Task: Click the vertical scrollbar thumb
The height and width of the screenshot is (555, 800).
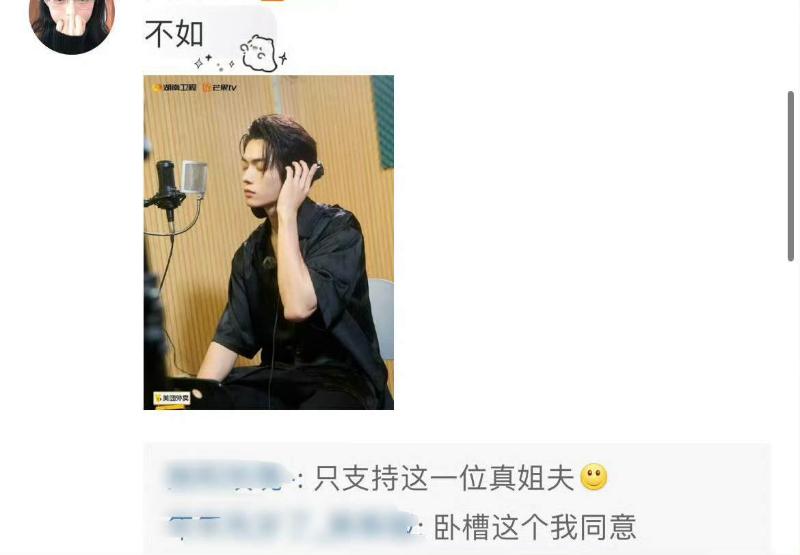Action: pos(791,175)
